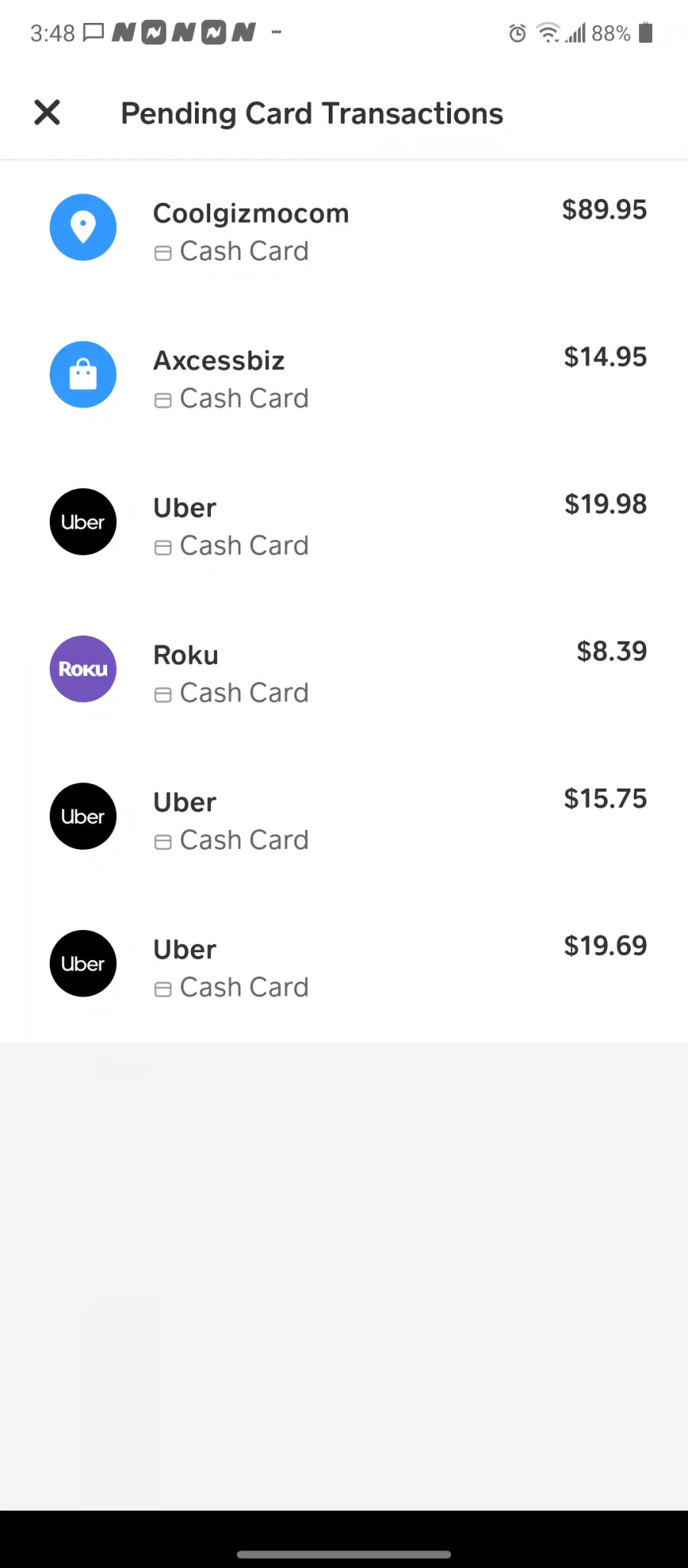The width and height of the screenshot is (688, 1568).
Task: Close the Pending Card Transactions screen
Action: point(47,112)
